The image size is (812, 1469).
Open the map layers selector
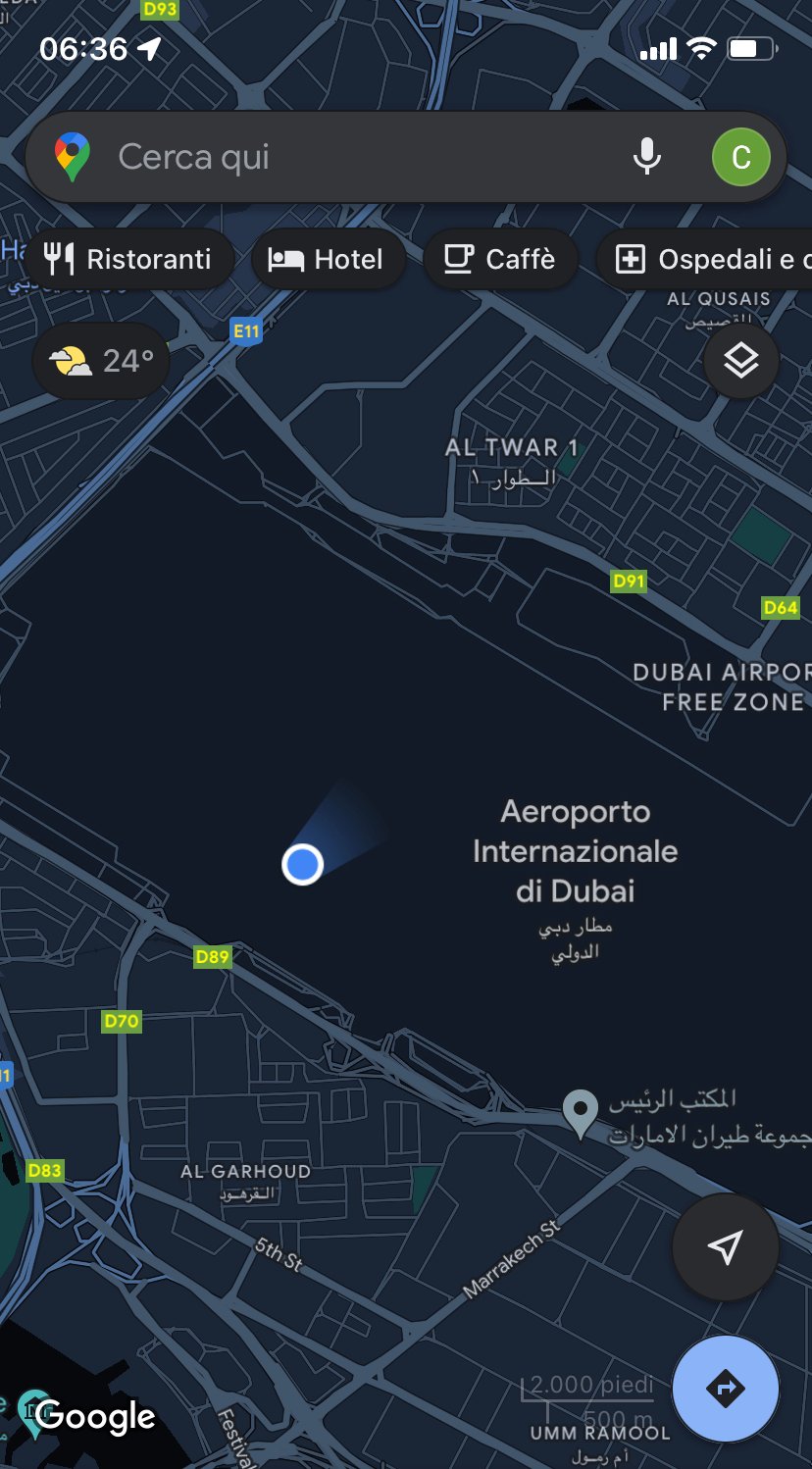pyautogui.click(x=741, y=362)
